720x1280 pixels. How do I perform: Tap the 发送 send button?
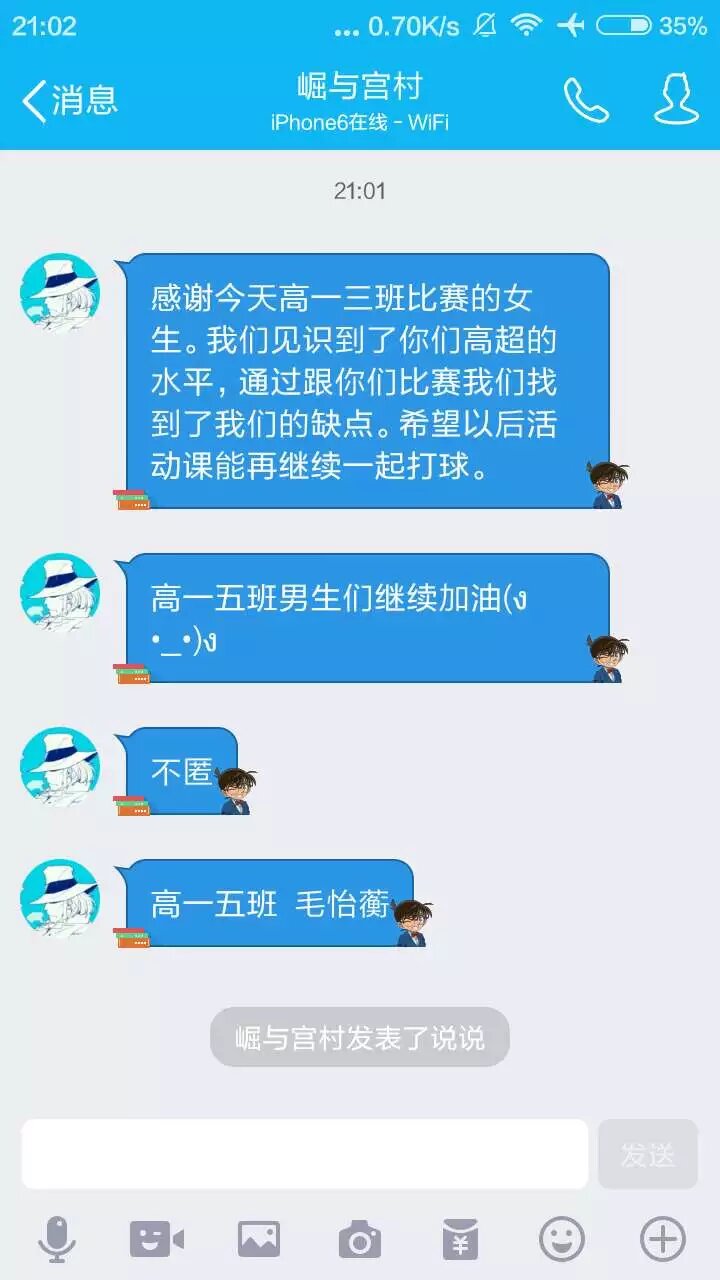point(648,1154)
